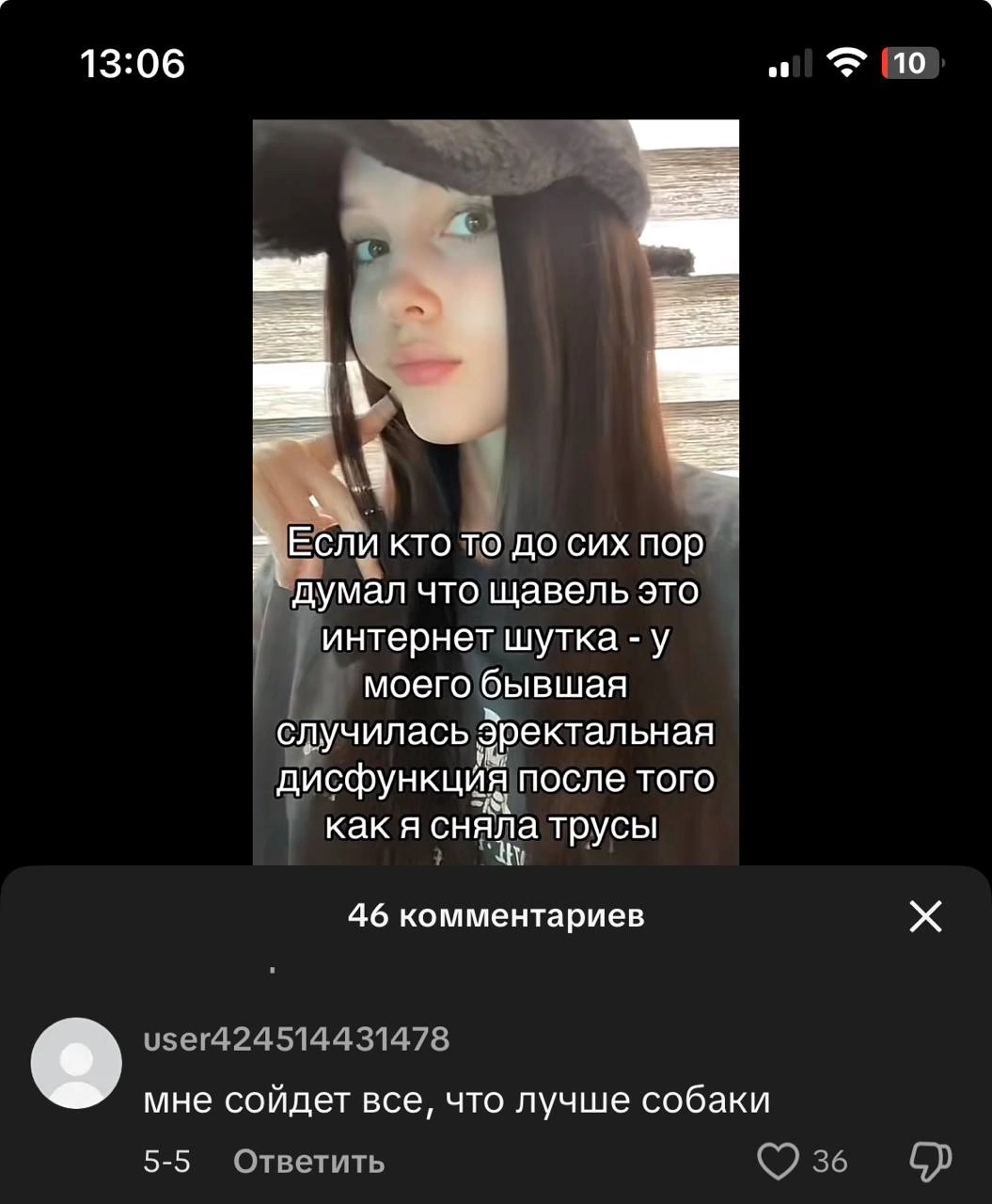Open the username user424514431478
992x1204 pixels.
point(296,1038)
